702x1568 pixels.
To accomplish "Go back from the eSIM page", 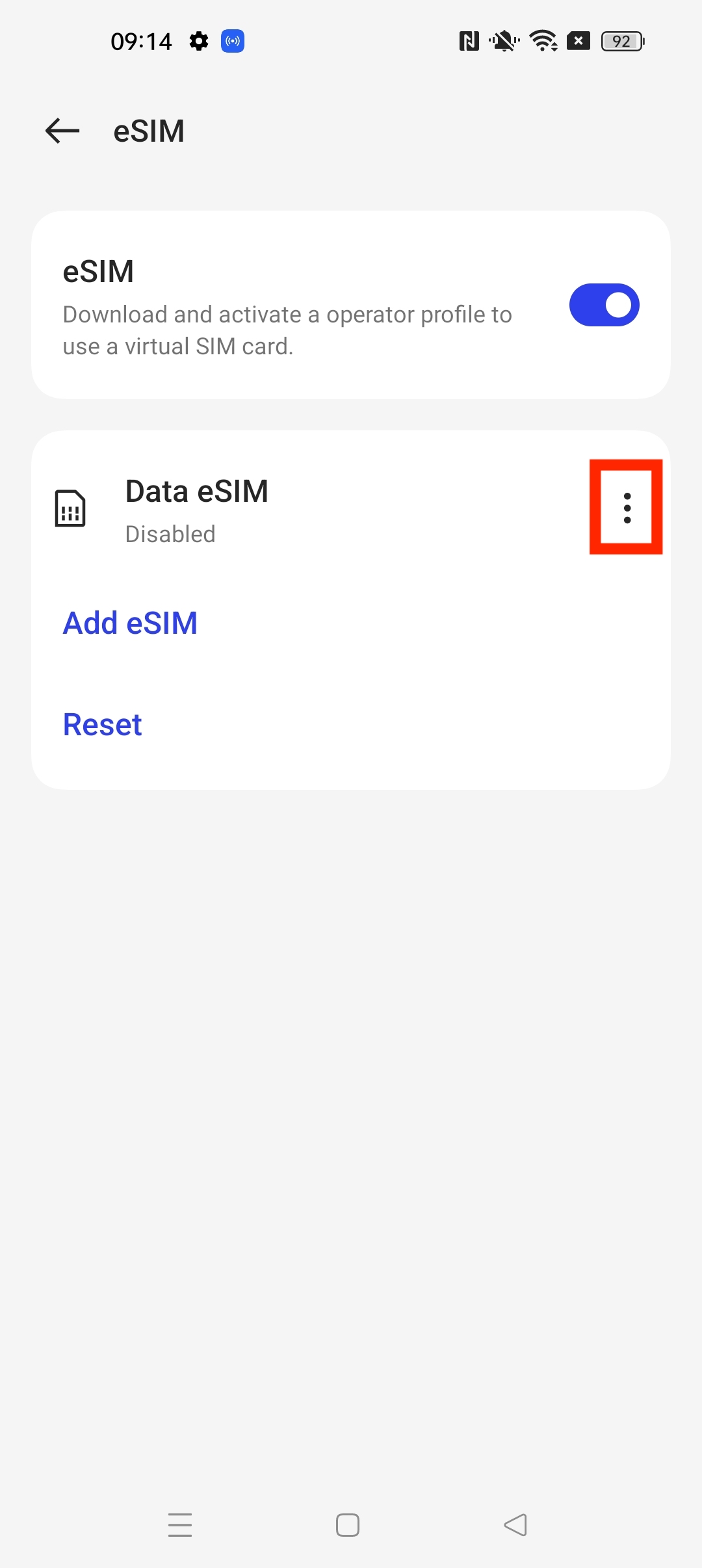I will pyautogui.click(x=62, y=131).
